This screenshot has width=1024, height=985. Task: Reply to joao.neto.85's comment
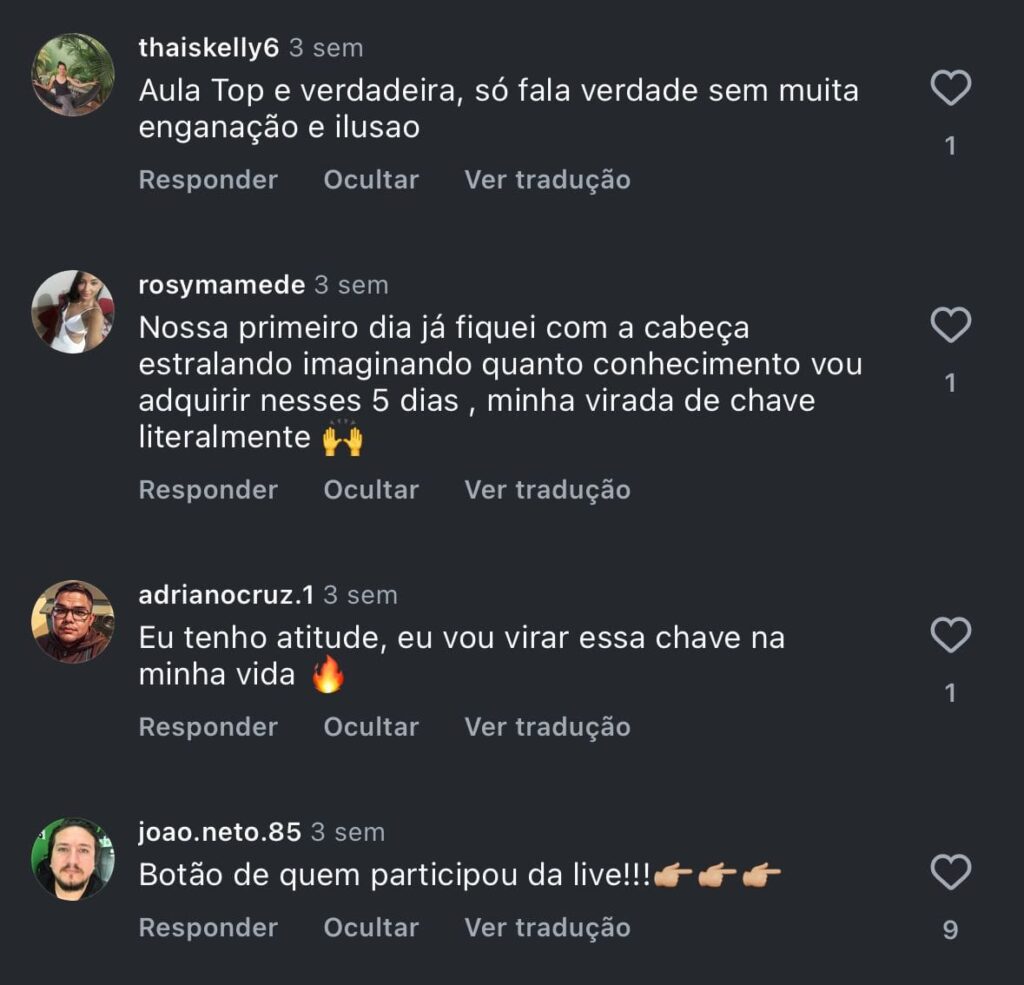208,928
